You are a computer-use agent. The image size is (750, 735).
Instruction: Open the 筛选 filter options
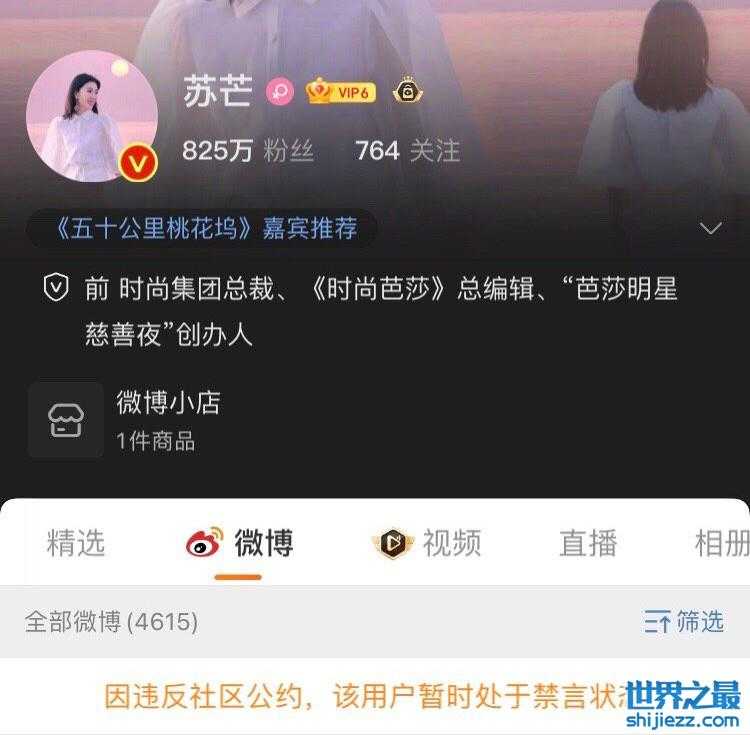(x=685, y=622)
